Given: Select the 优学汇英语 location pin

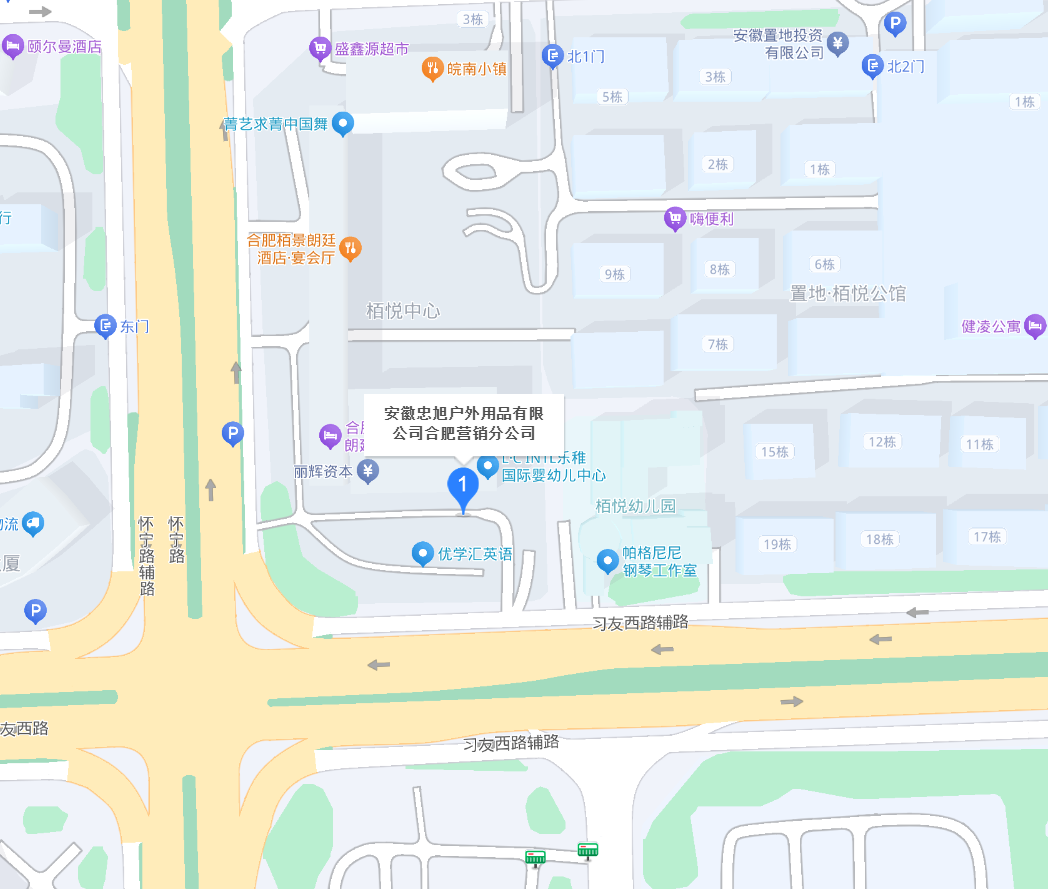Looking at the screenshot, I should pos(422,553).
